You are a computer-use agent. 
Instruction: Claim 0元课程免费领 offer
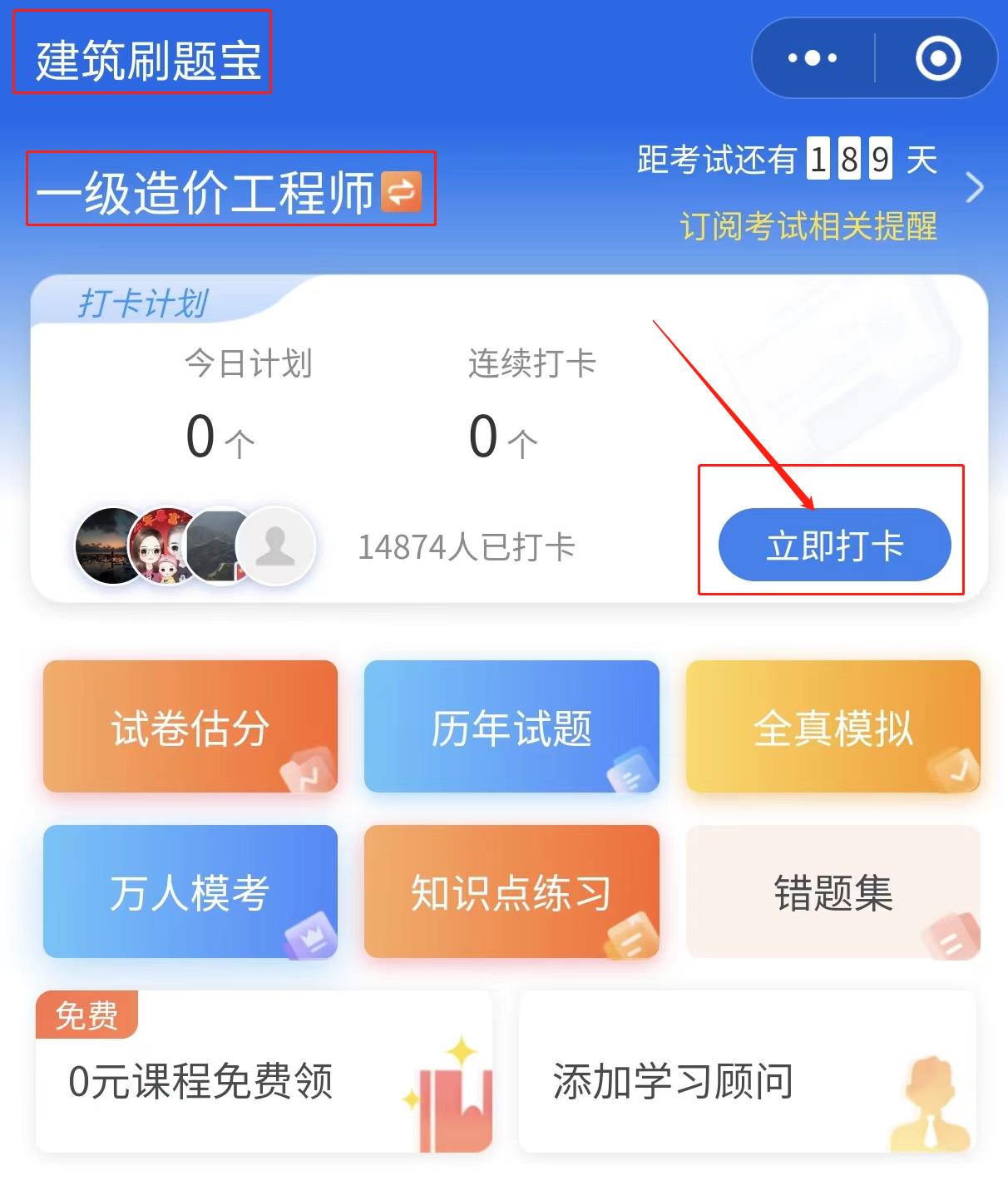click(x=264, y=1072)
